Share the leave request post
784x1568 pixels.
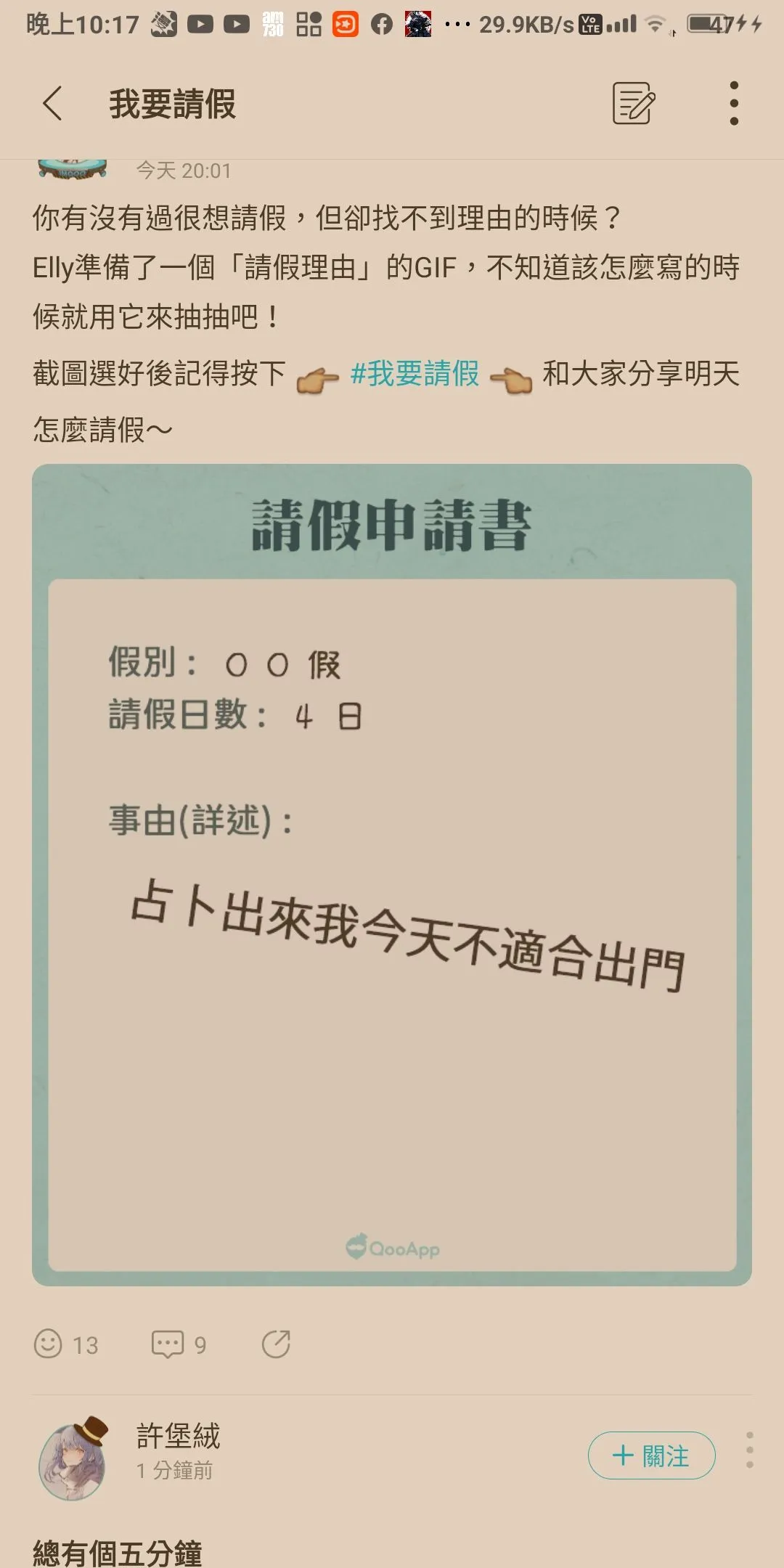(276, 1344)
